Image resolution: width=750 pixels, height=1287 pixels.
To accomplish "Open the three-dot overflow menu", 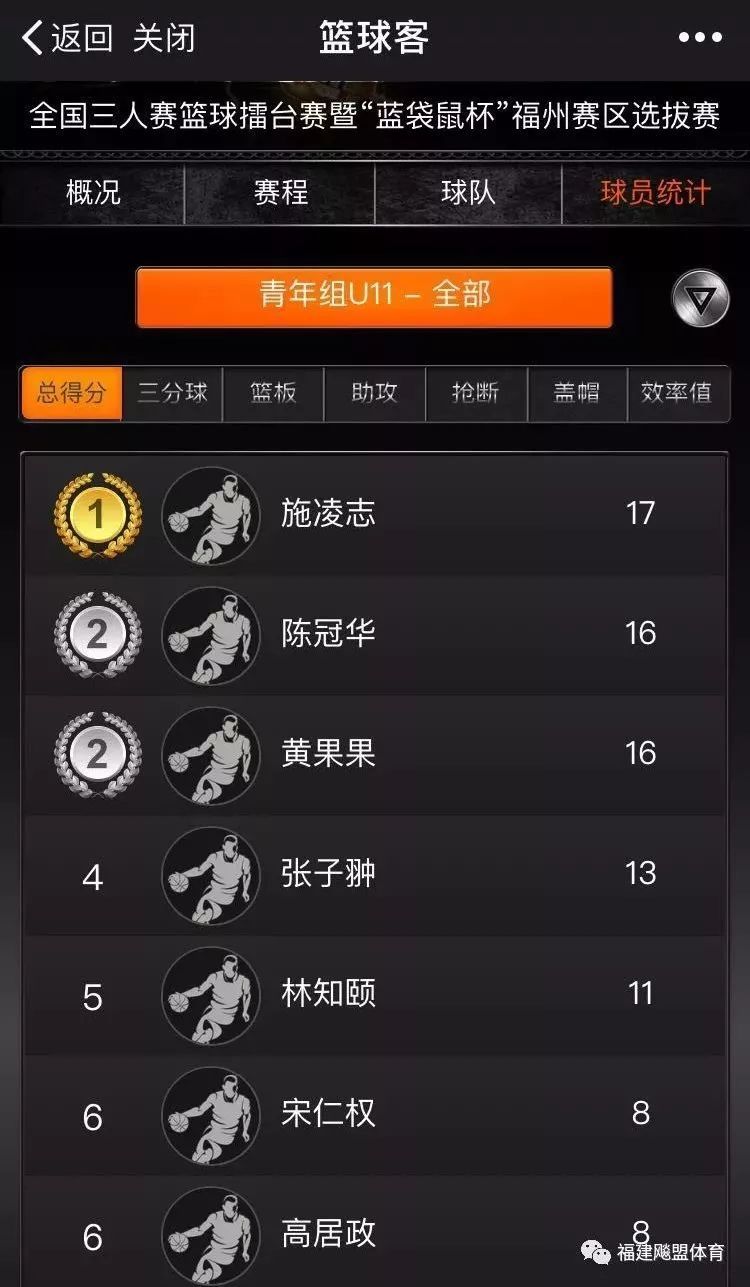I will coord(700,38).
